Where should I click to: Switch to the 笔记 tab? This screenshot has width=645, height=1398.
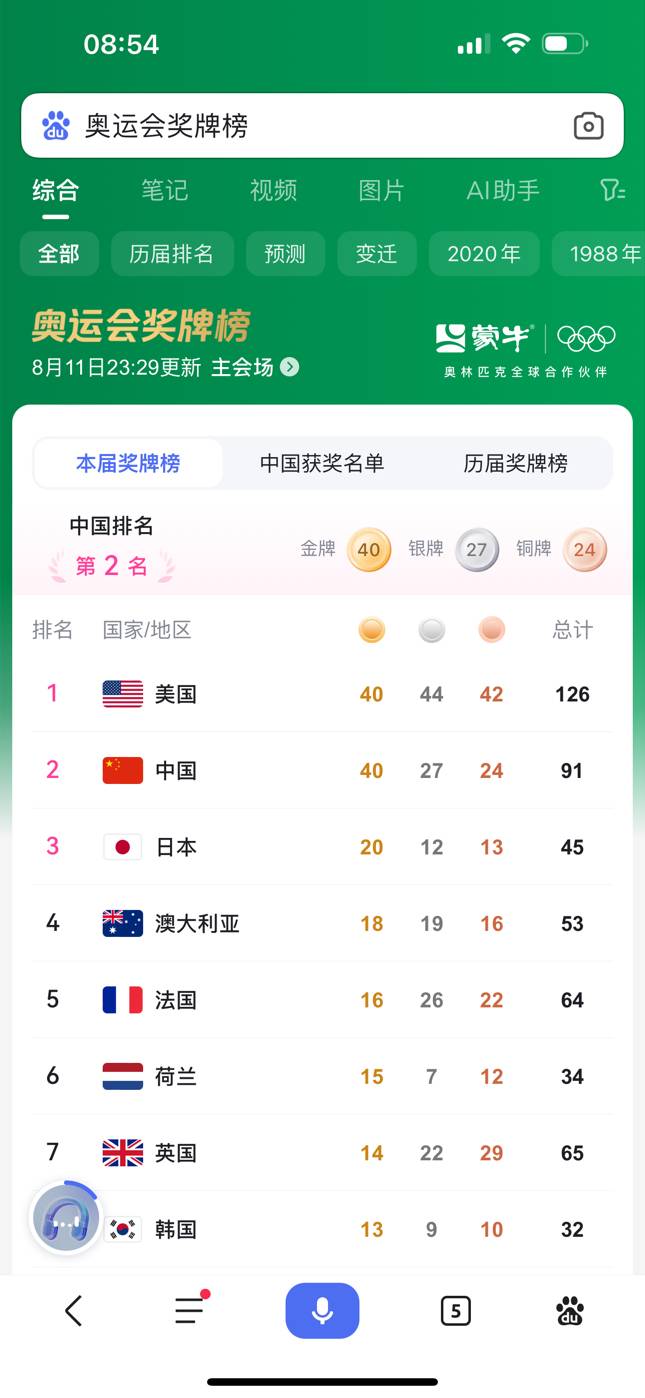pos(164,190)
